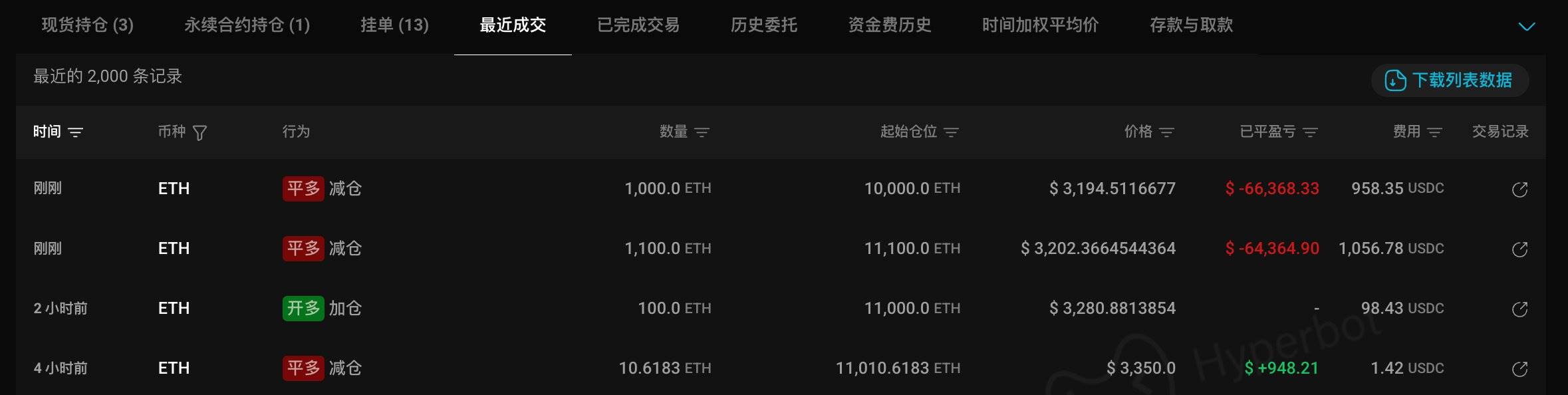
Task: Switch to 时间加权平均价 tab
Action: [x=1040, y=25]
